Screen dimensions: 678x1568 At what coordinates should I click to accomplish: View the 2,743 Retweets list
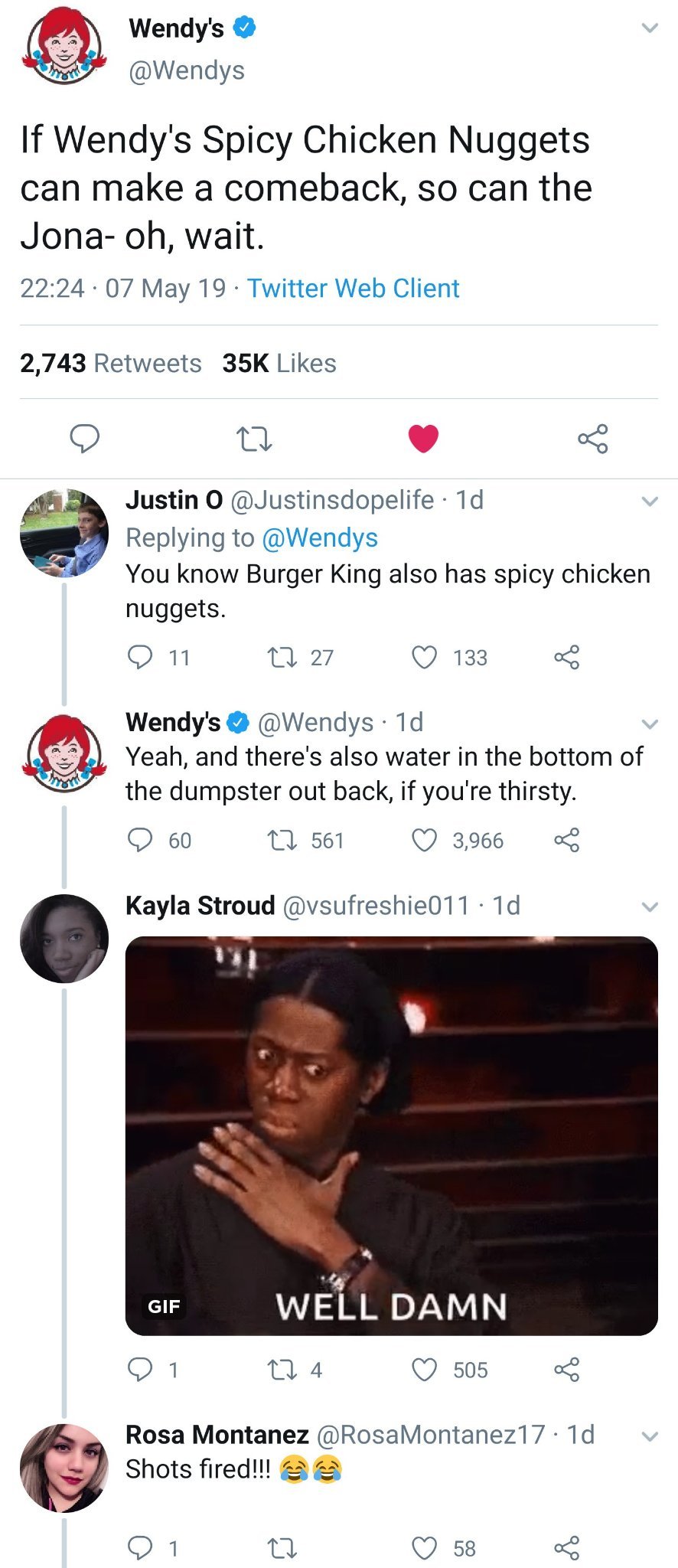click(111, 363)
